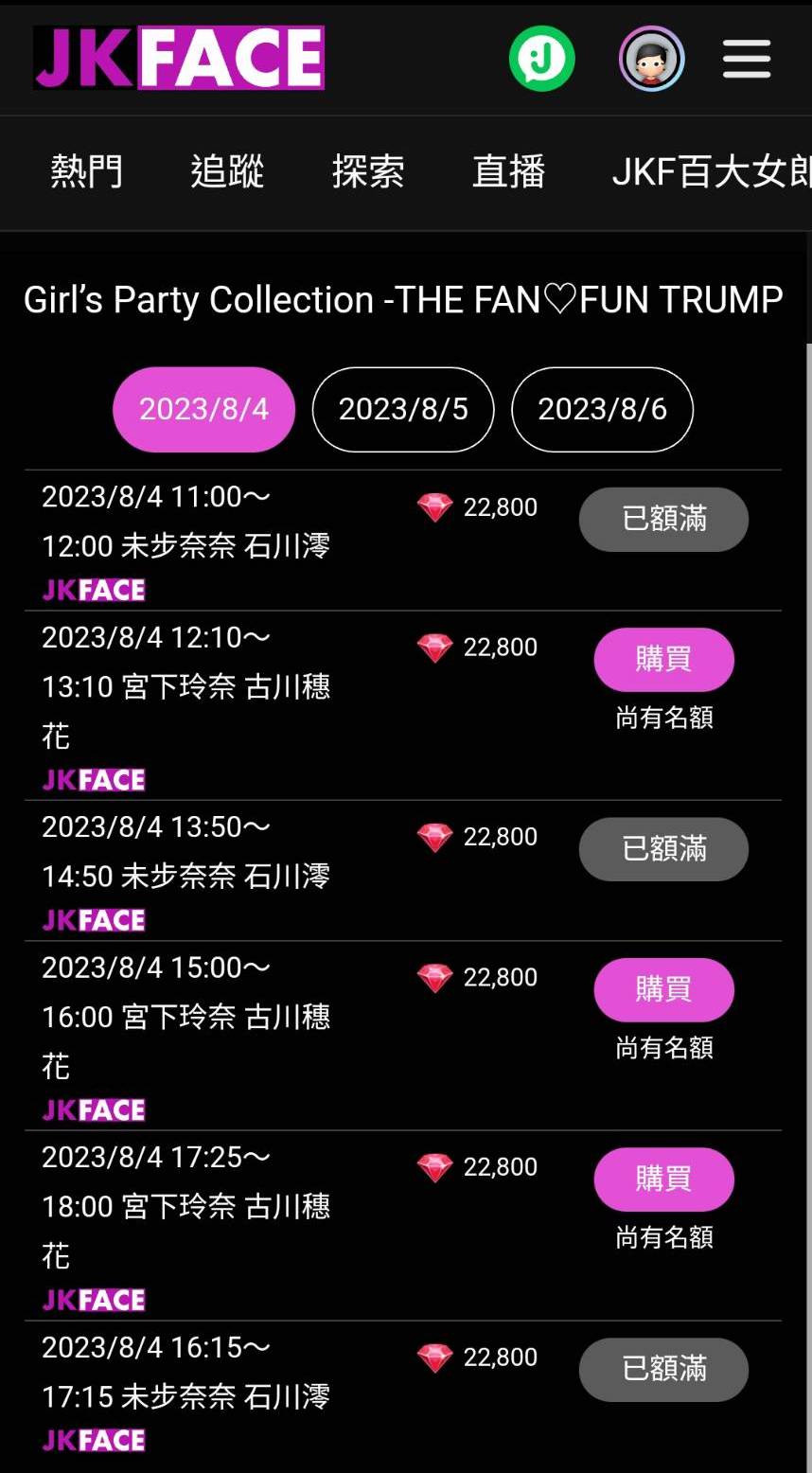Select the 2023/8/6 date chip
812x1473 pixels.
click(x=602, y=409)
